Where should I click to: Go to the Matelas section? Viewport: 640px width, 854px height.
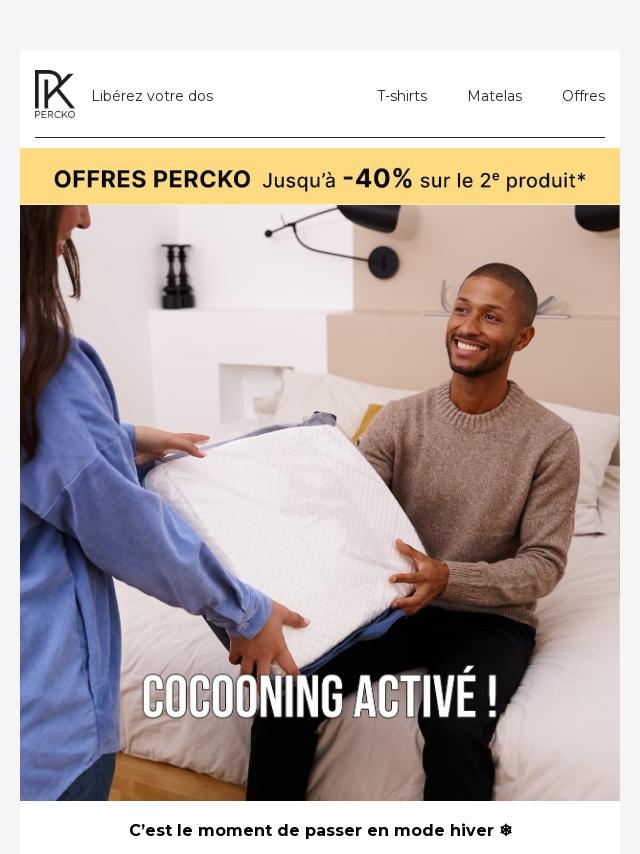click(494, 96)
